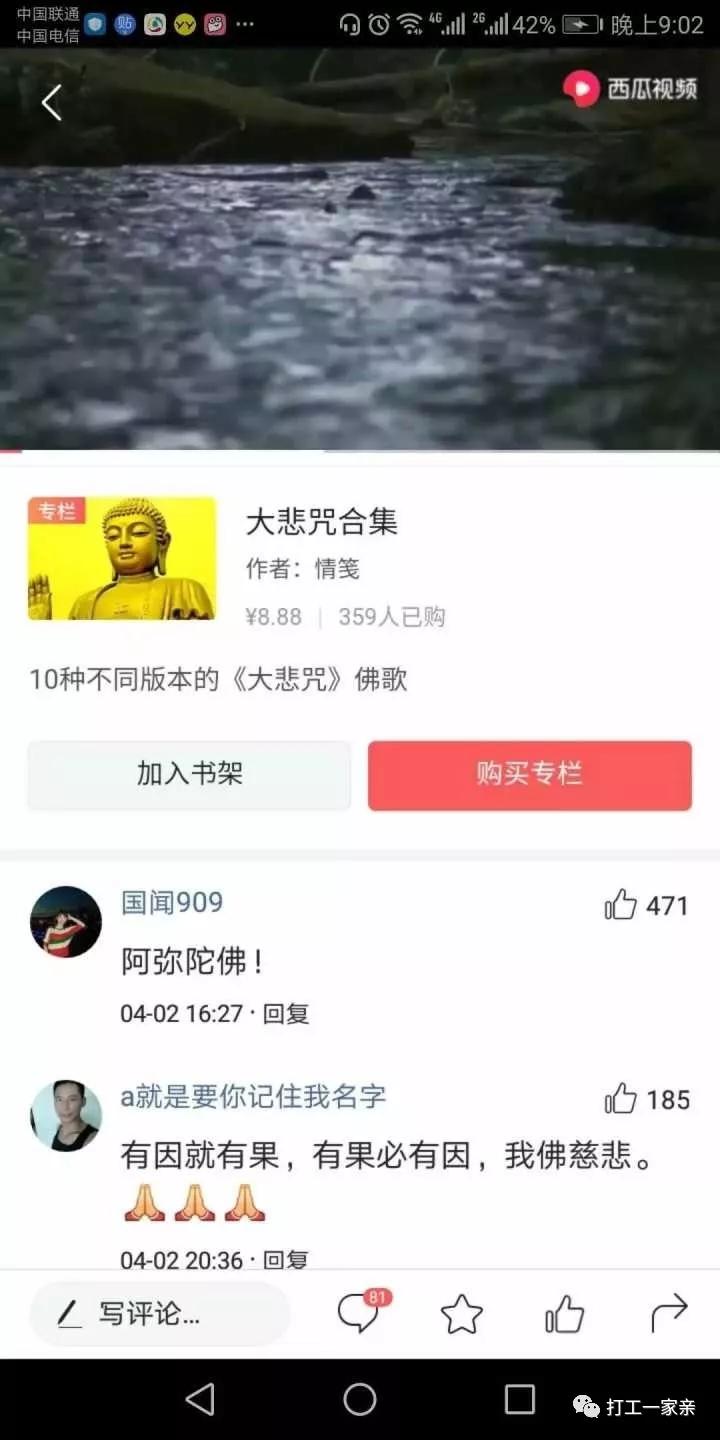
Task: Open 国闻909's profile avatar
Action: 66,922
